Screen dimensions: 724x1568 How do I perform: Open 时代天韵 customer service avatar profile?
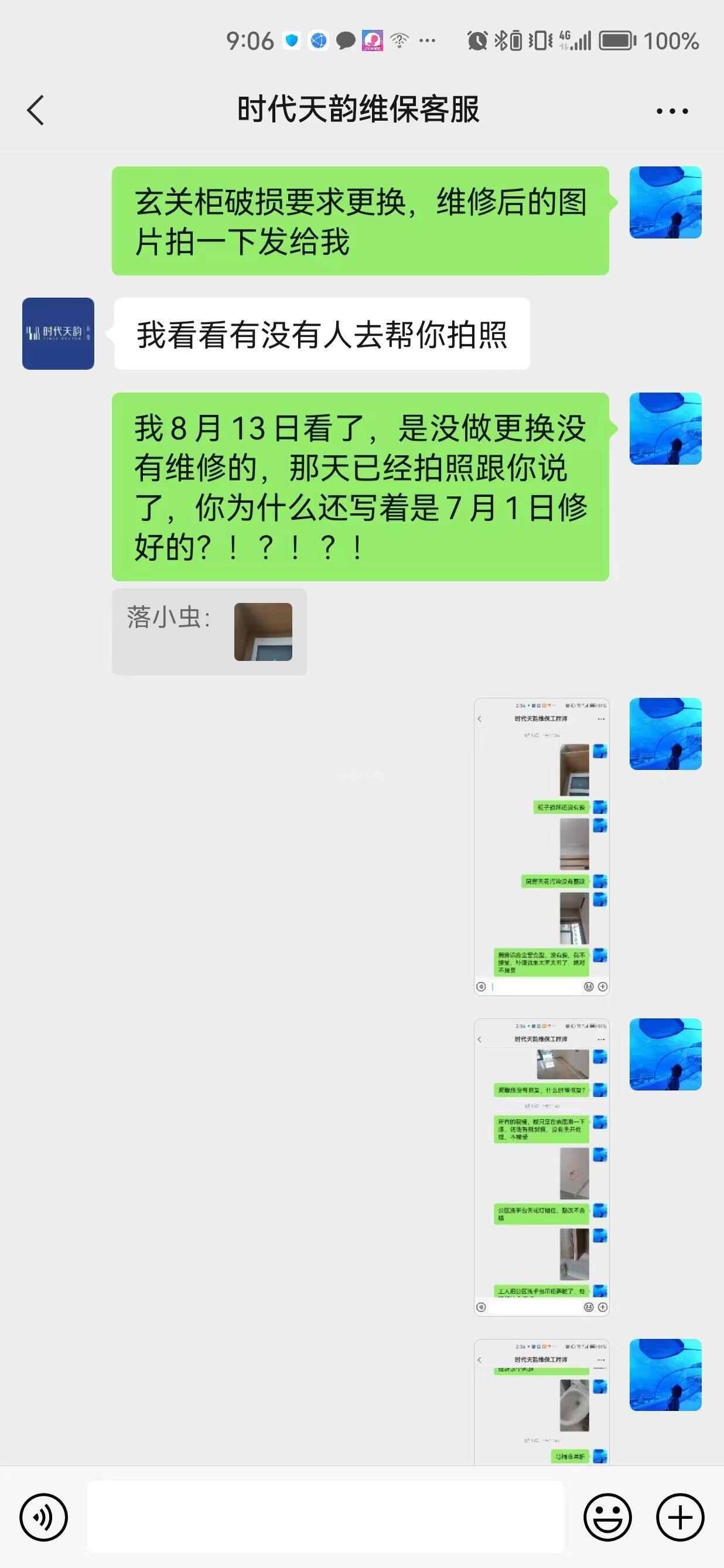point(59,333)
